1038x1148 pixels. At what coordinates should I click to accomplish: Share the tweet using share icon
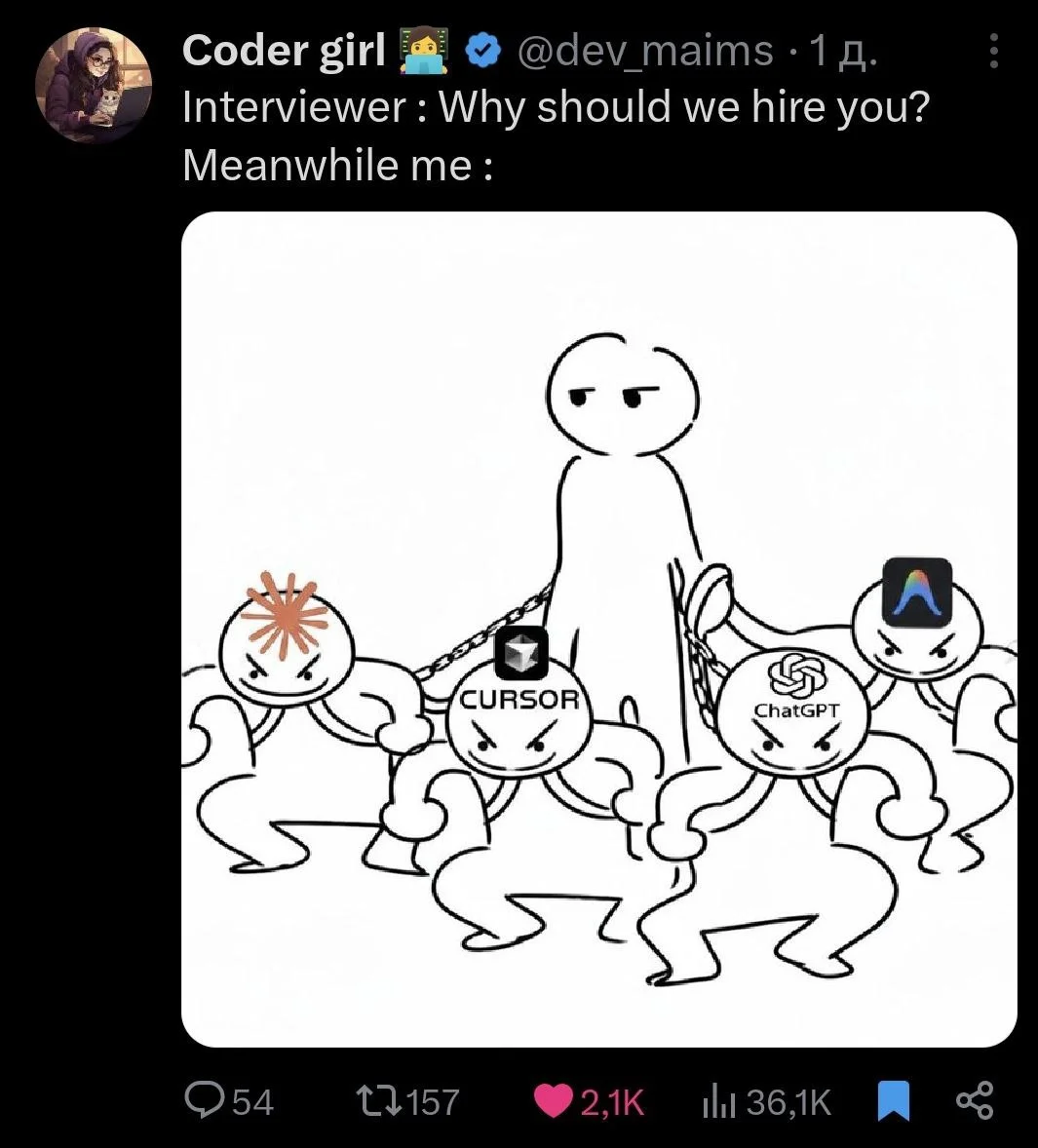(975, 1100)
